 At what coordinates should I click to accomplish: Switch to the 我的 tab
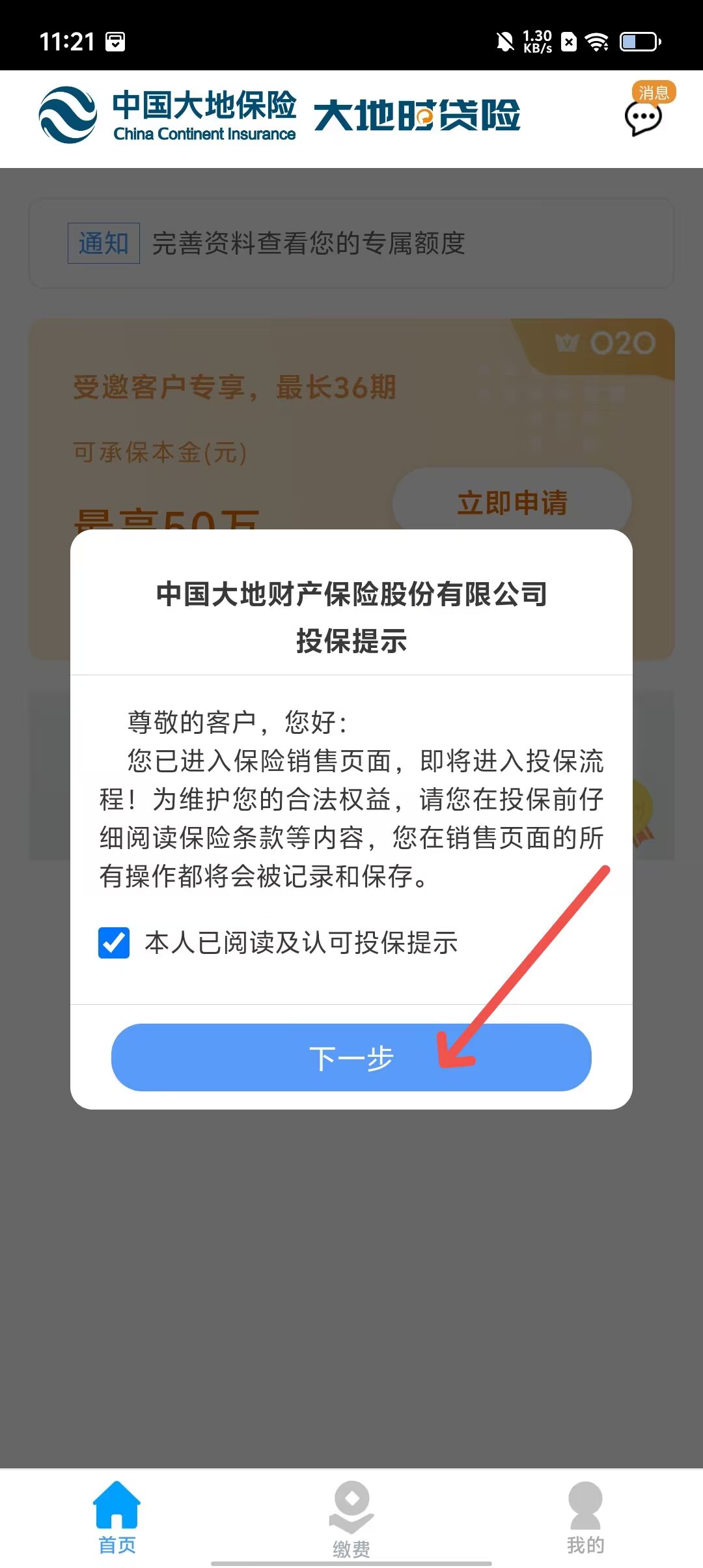click(585, 1517)
